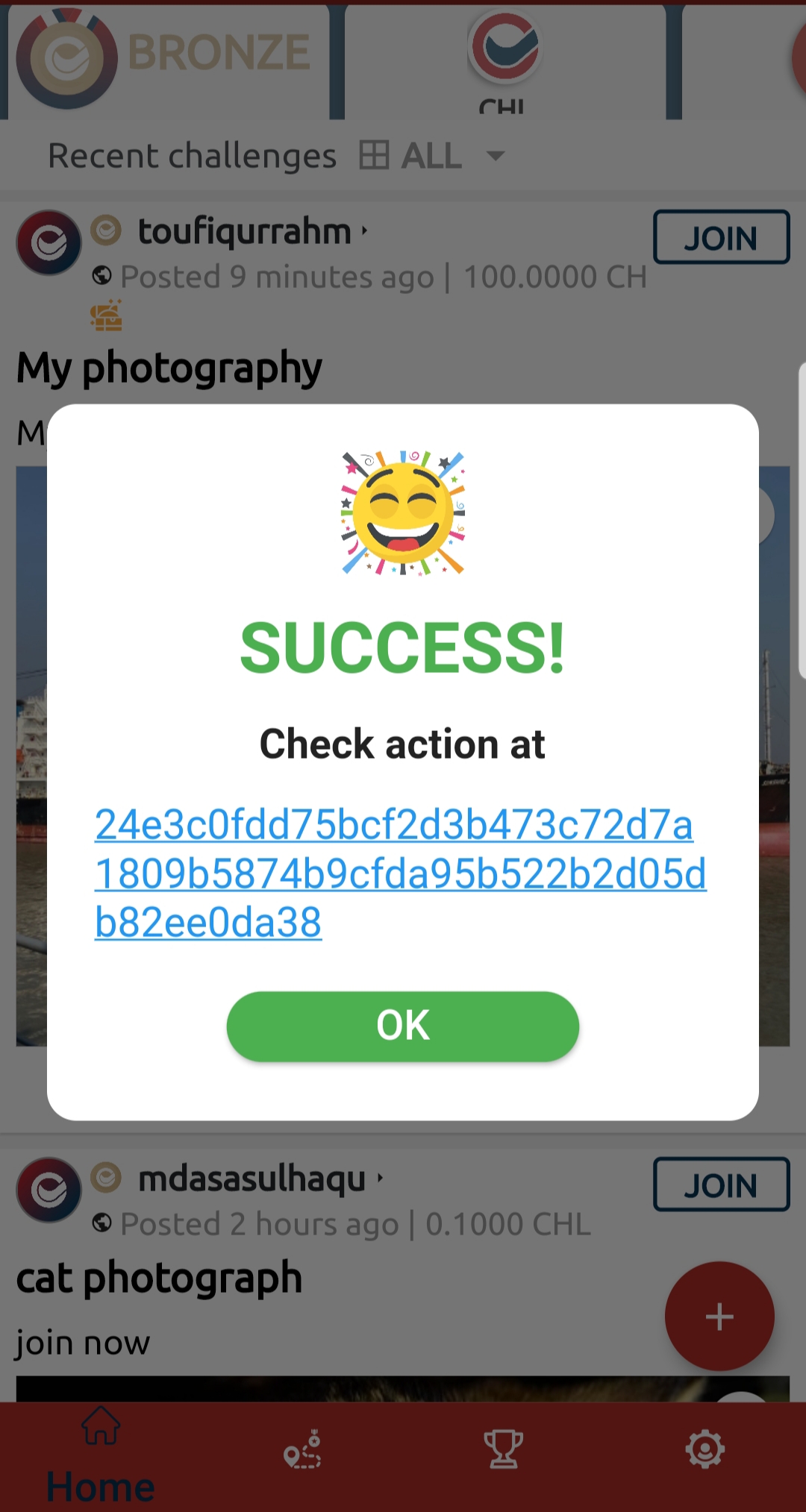The height and width of the screenshot is (1512, 806).
Task: Select the globe visibility icon near toufiqurrahm's post
Action: pos(101,276)
